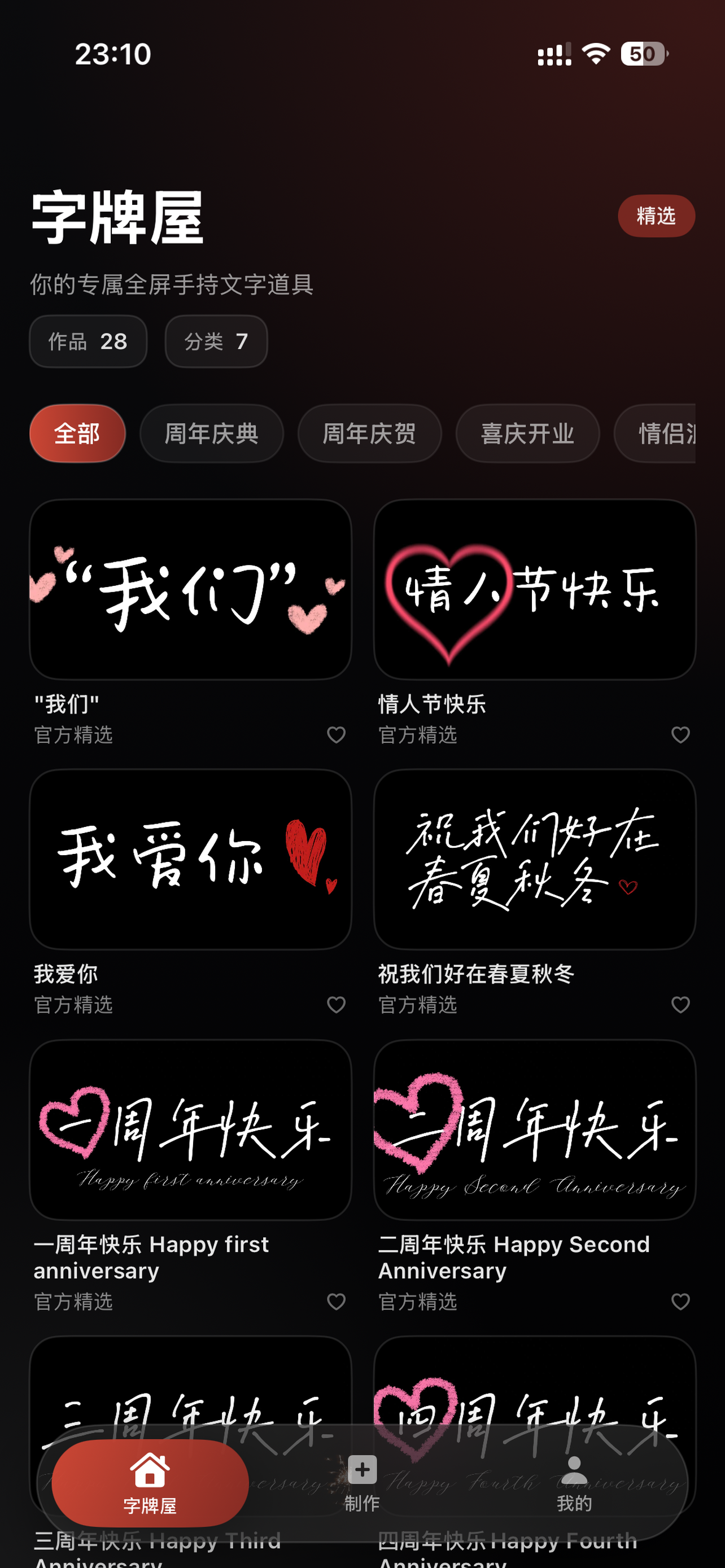Open the 情人节快乐 template card
Viewport: 725px width, 1568px height.
pos(535,588)
